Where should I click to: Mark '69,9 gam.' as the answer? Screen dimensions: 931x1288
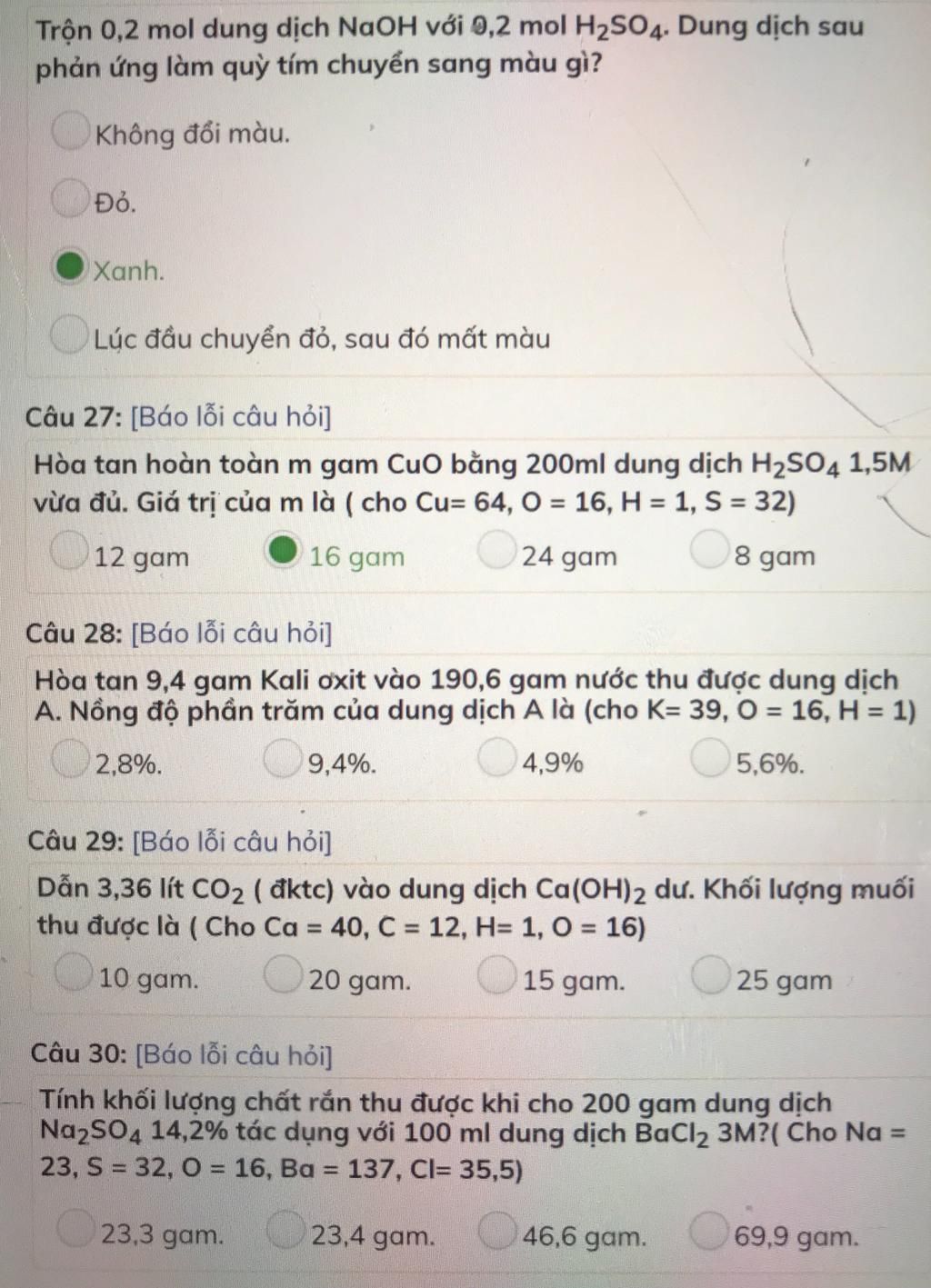(x=709, y=1234)
